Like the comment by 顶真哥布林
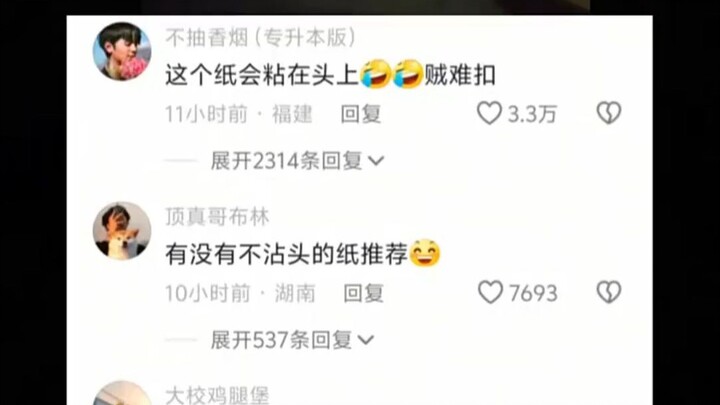This screenshot has width=720, height=405. tap(490, 292)
